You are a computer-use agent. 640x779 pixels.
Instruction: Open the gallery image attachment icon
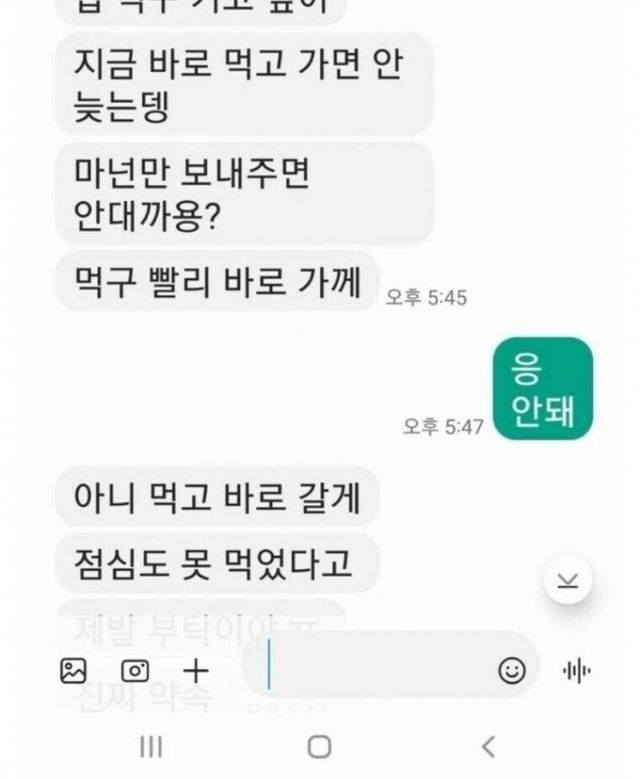click(x=74, y=671)
